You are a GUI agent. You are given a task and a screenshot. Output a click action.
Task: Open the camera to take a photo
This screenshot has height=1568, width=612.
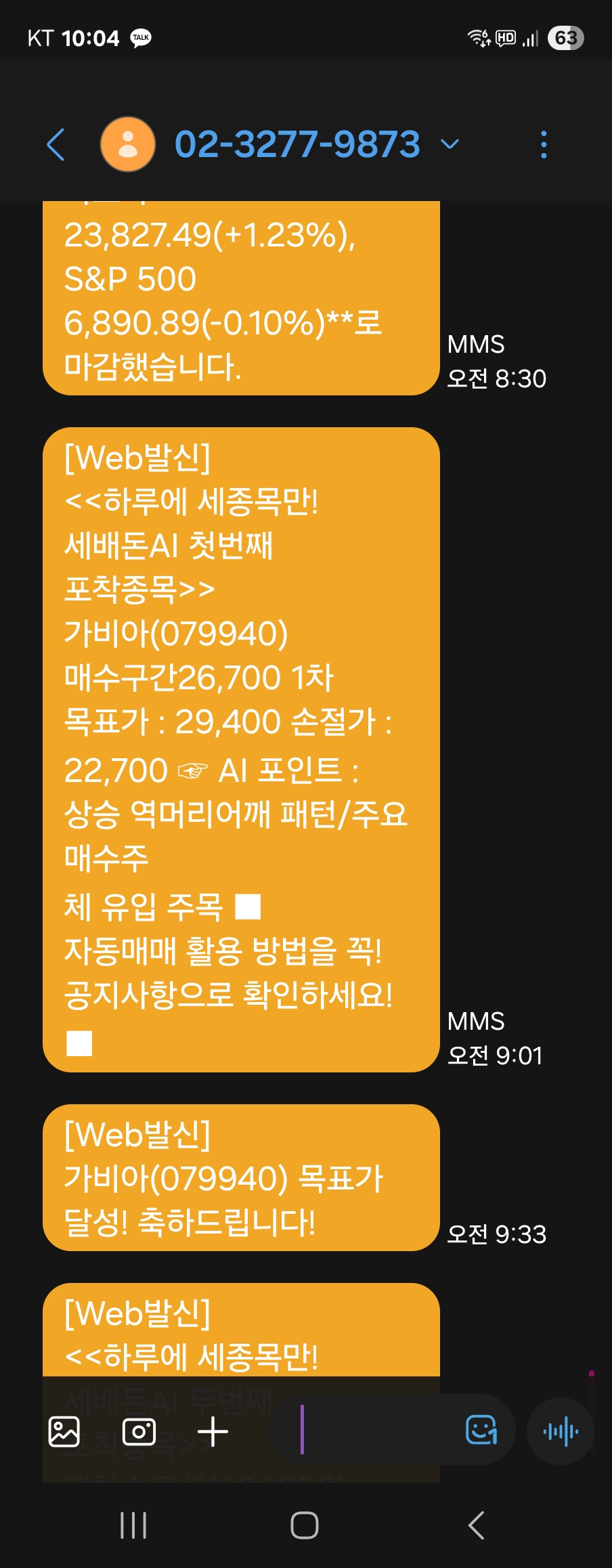pos(139,1431)
